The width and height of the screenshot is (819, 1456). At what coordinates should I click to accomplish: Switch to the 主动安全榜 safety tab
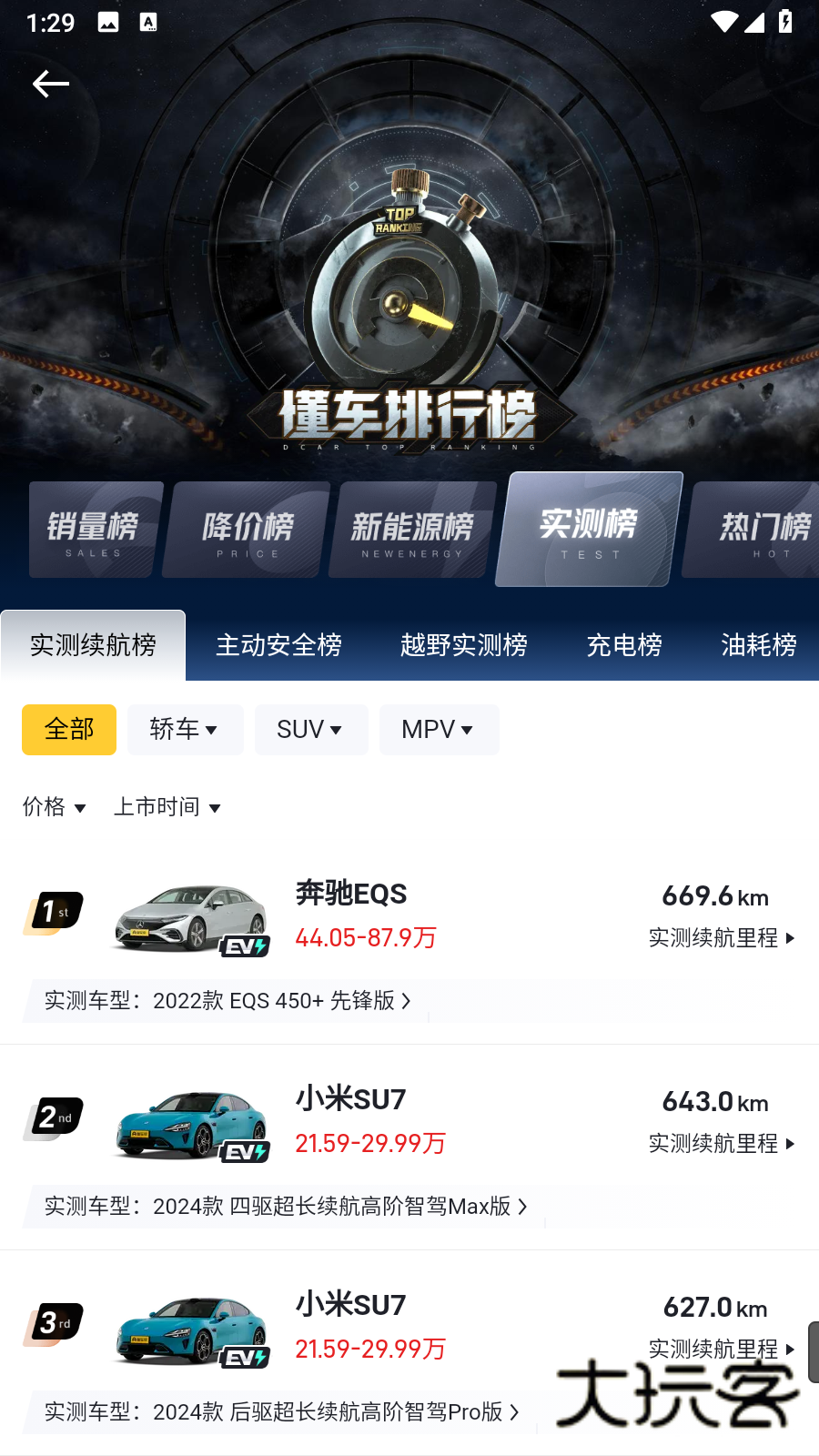pyautogui.click(x=278, y=645)
